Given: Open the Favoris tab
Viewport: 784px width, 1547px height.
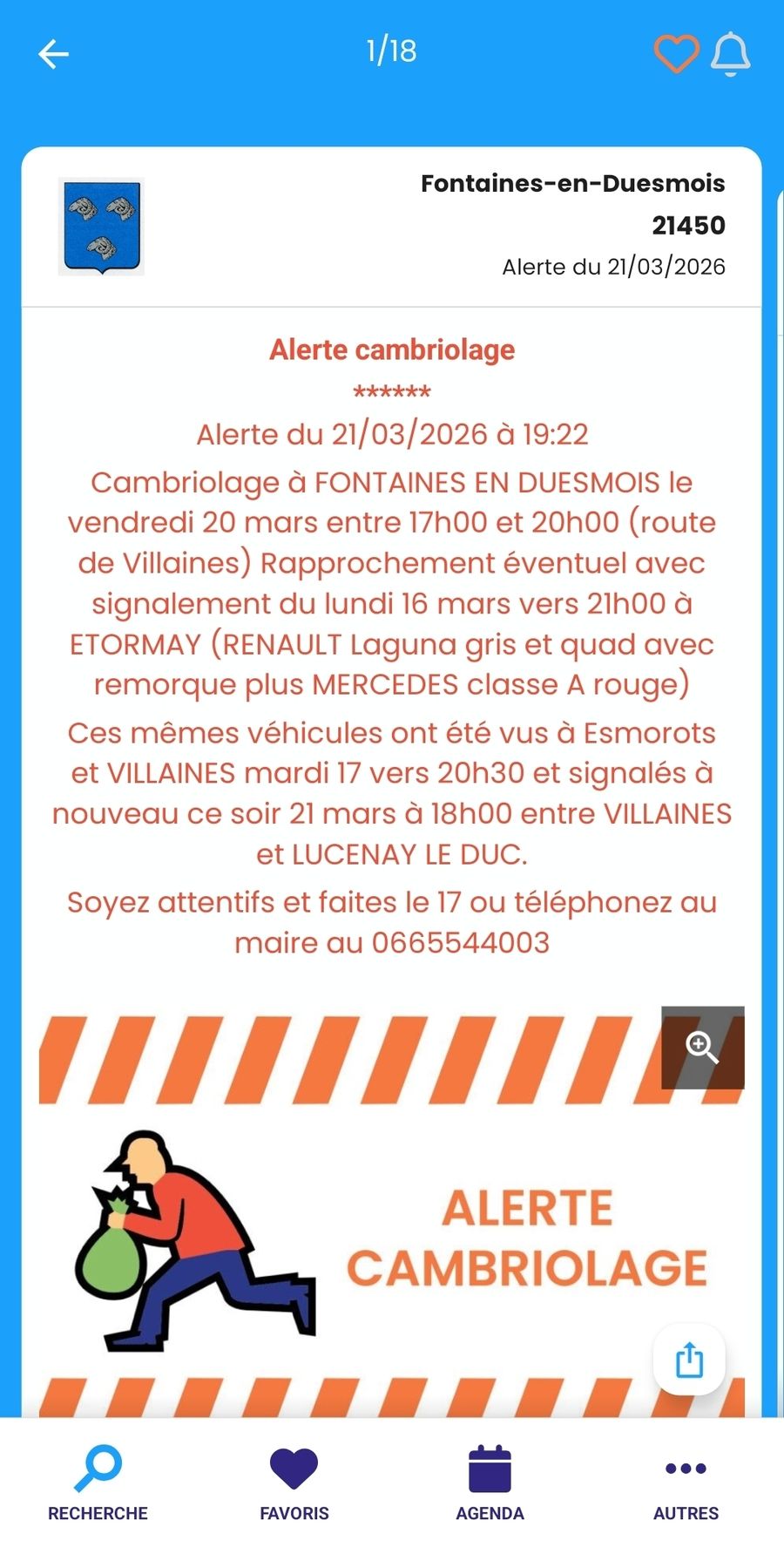Looking at the screenshot, I should point(294,1483).
